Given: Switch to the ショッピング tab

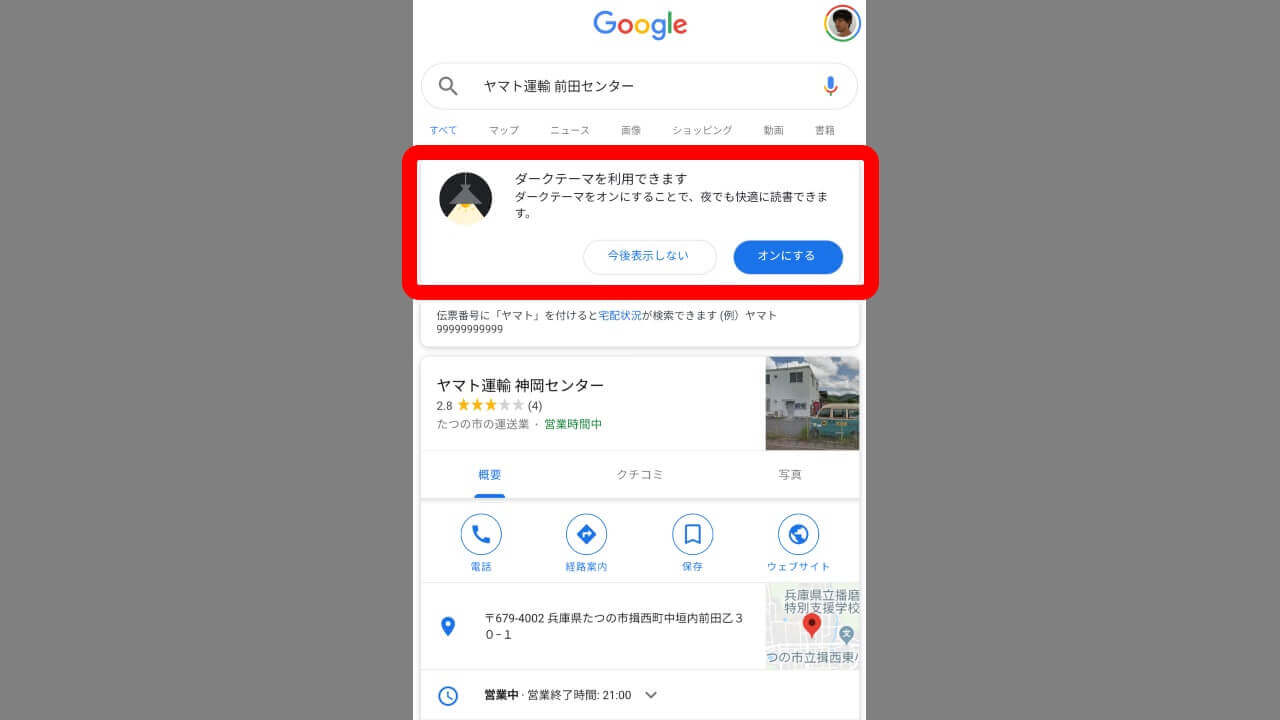Looking at the screenshot, I should (x=701, y=130).
